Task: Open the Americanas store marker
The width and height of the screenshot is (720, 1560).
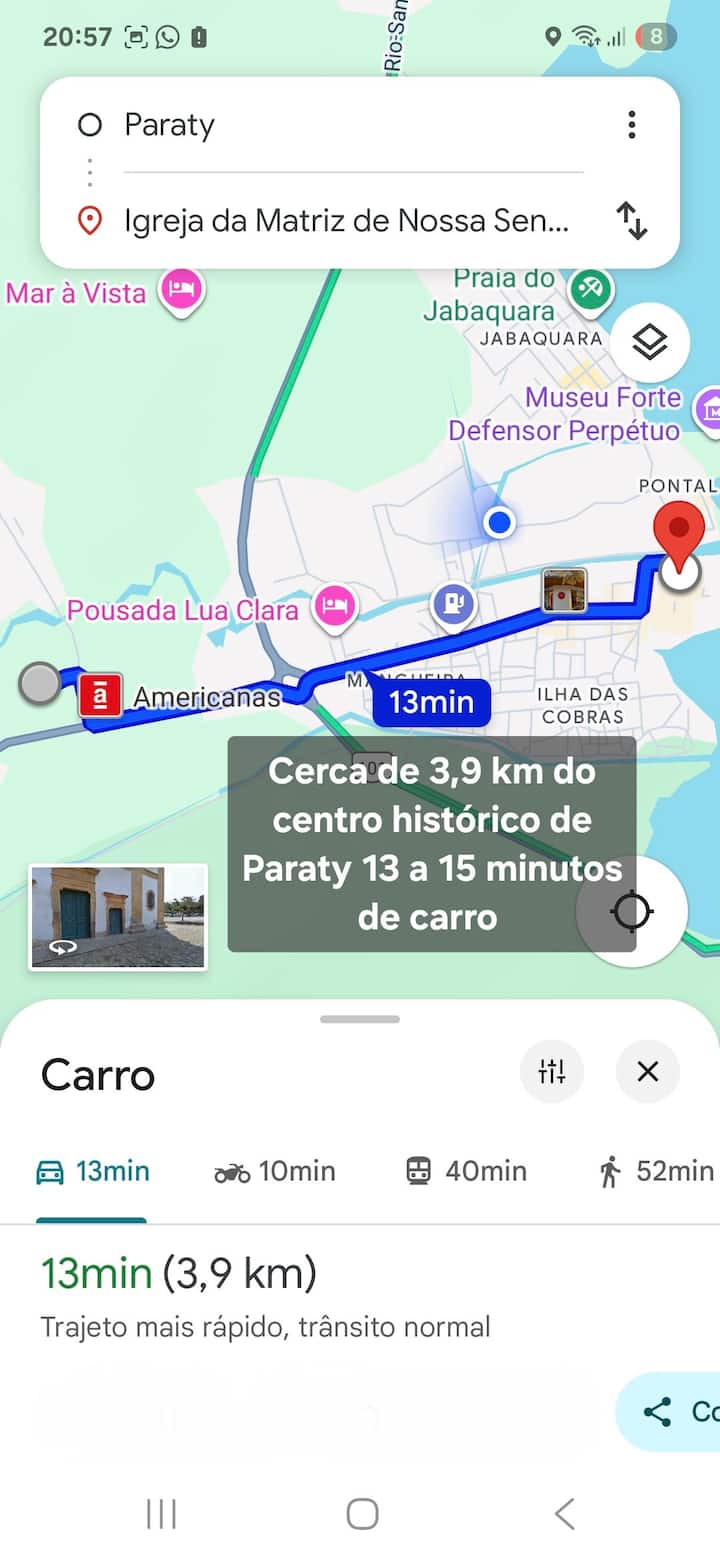Action: pos(100,696)
